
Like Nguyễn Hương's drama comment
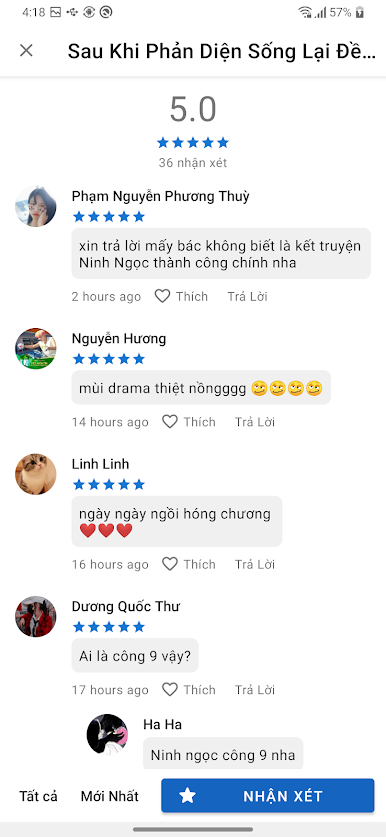click(x=188, y=422)
